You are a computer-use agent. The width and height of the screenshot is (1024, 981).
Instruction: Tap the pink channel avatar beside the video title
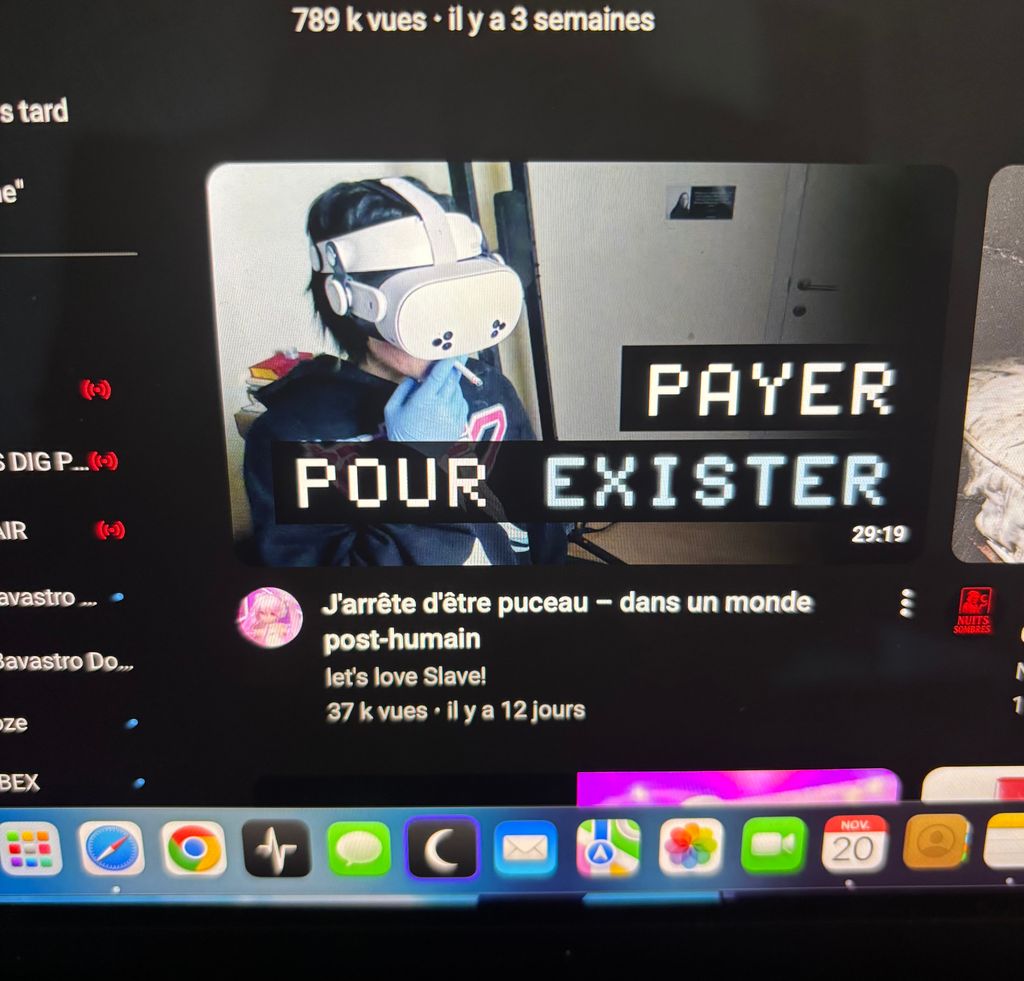tap(270, 617)
